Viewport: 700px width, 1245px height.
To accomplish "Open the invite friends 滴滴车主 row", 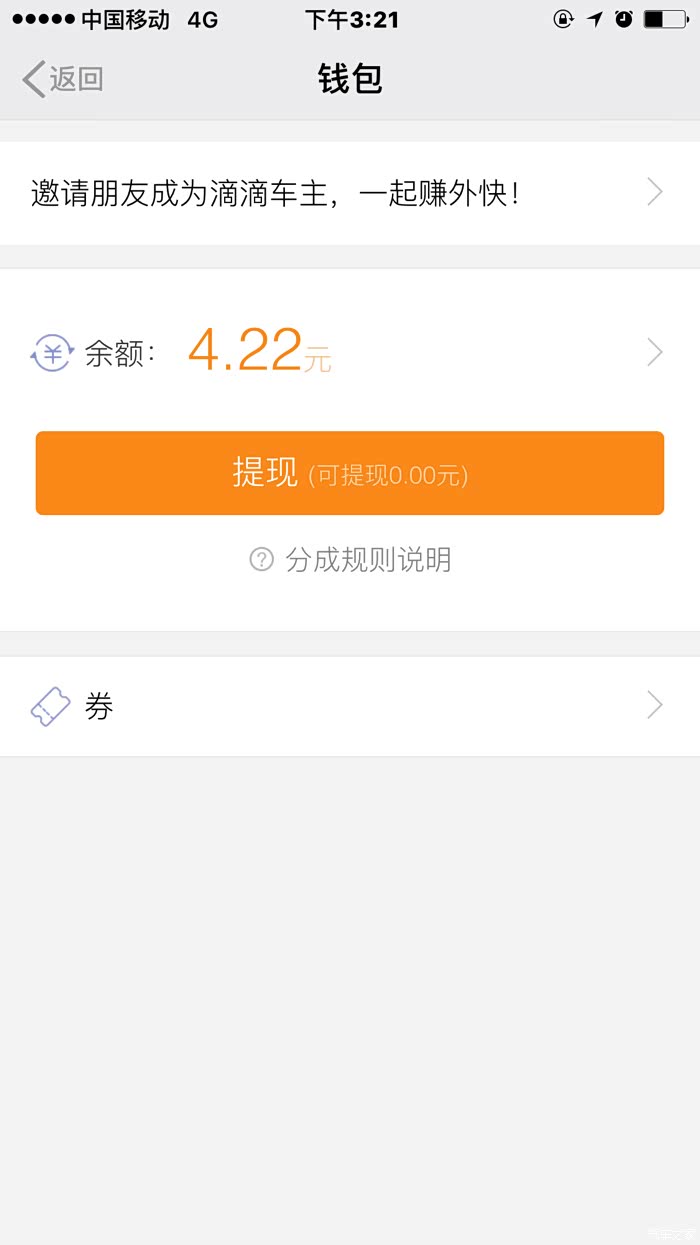I will (348, 193).
